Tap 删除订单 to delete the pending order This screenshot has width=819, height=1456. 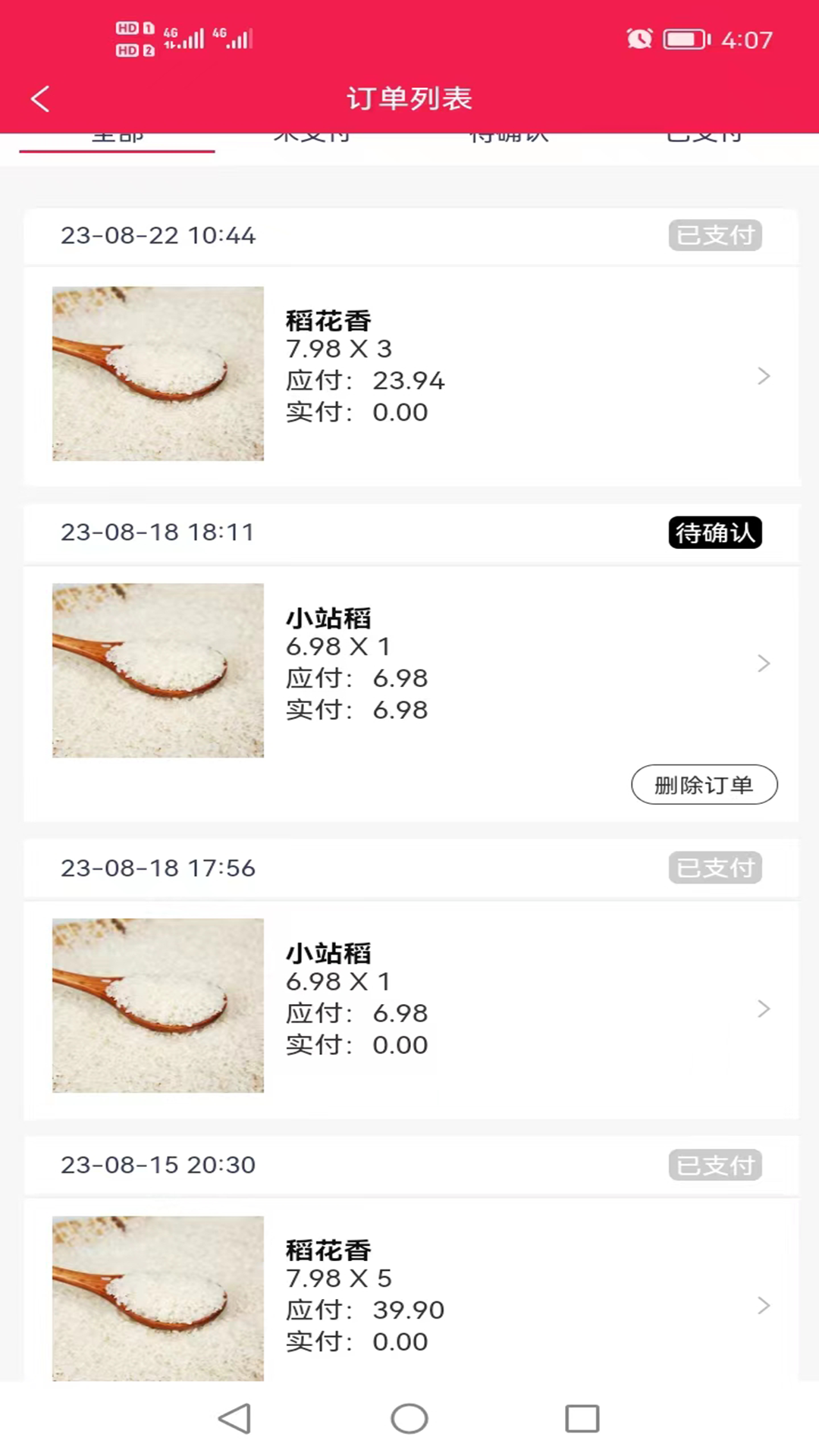click(x=704, y=785)
